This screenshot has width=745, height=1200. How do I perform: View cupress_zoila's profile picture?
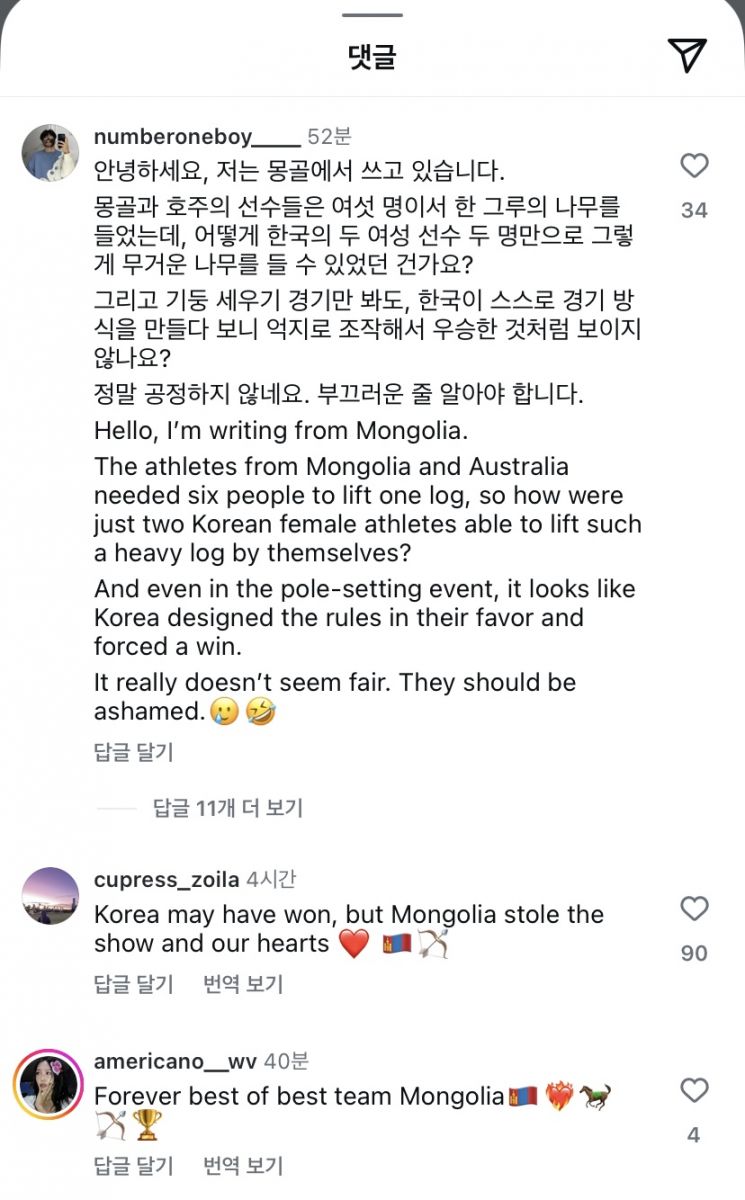click(50, 896)
